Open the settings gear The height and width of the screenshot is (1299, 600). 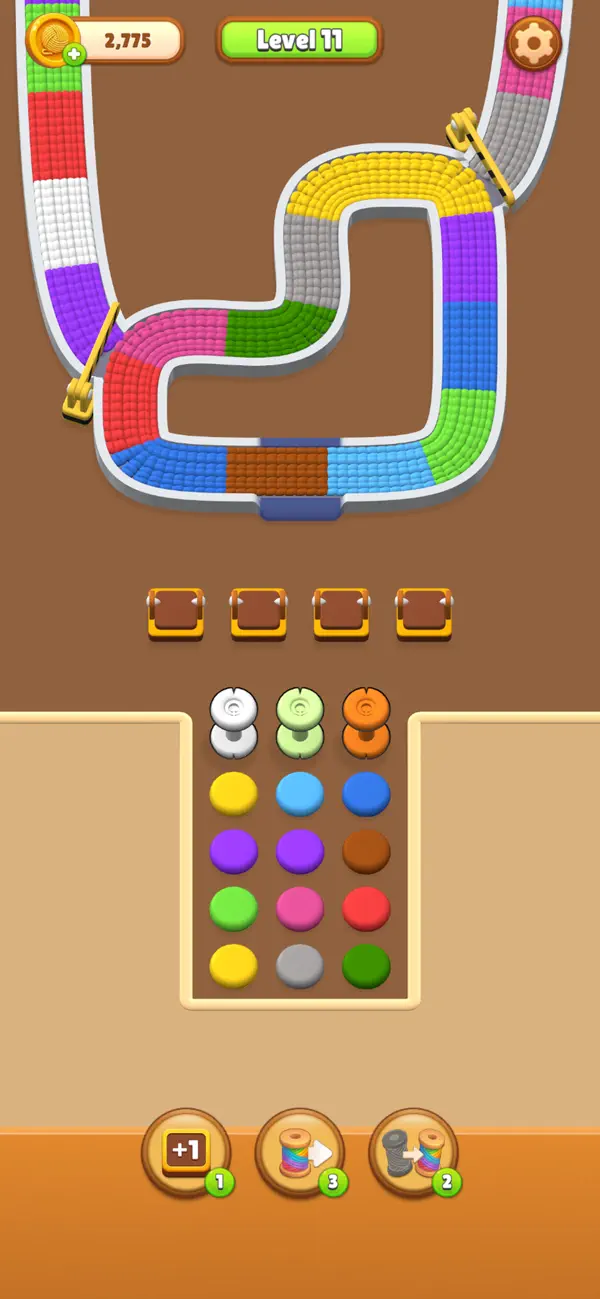click(534, 42)
